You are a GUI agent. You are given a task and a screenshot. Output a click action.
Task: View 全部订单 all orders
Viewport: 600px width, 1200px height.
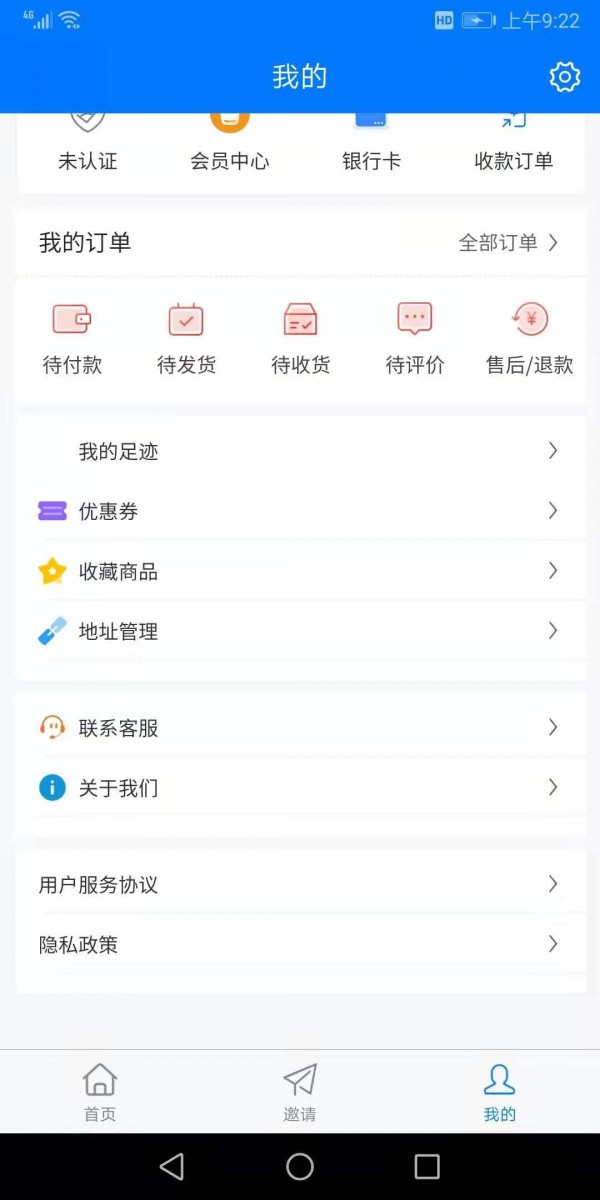point(508,243)
